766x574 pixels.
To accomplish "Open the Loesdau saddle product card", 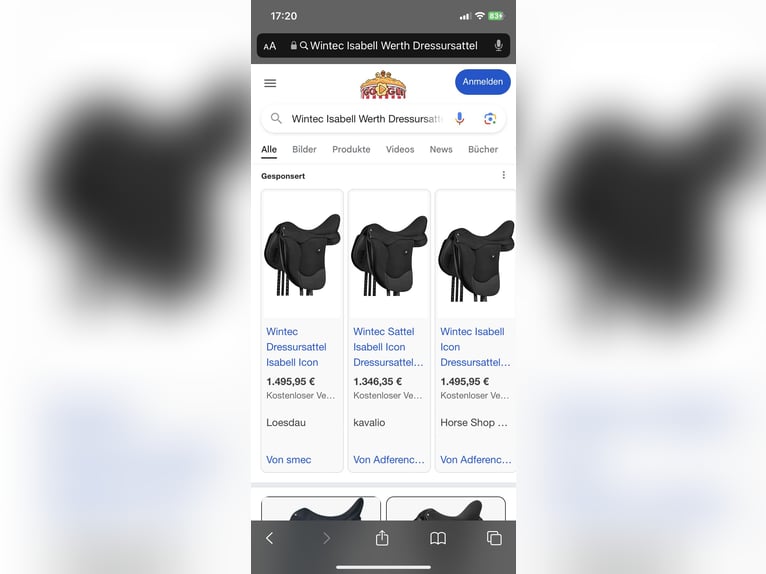I will click(302, 330).
